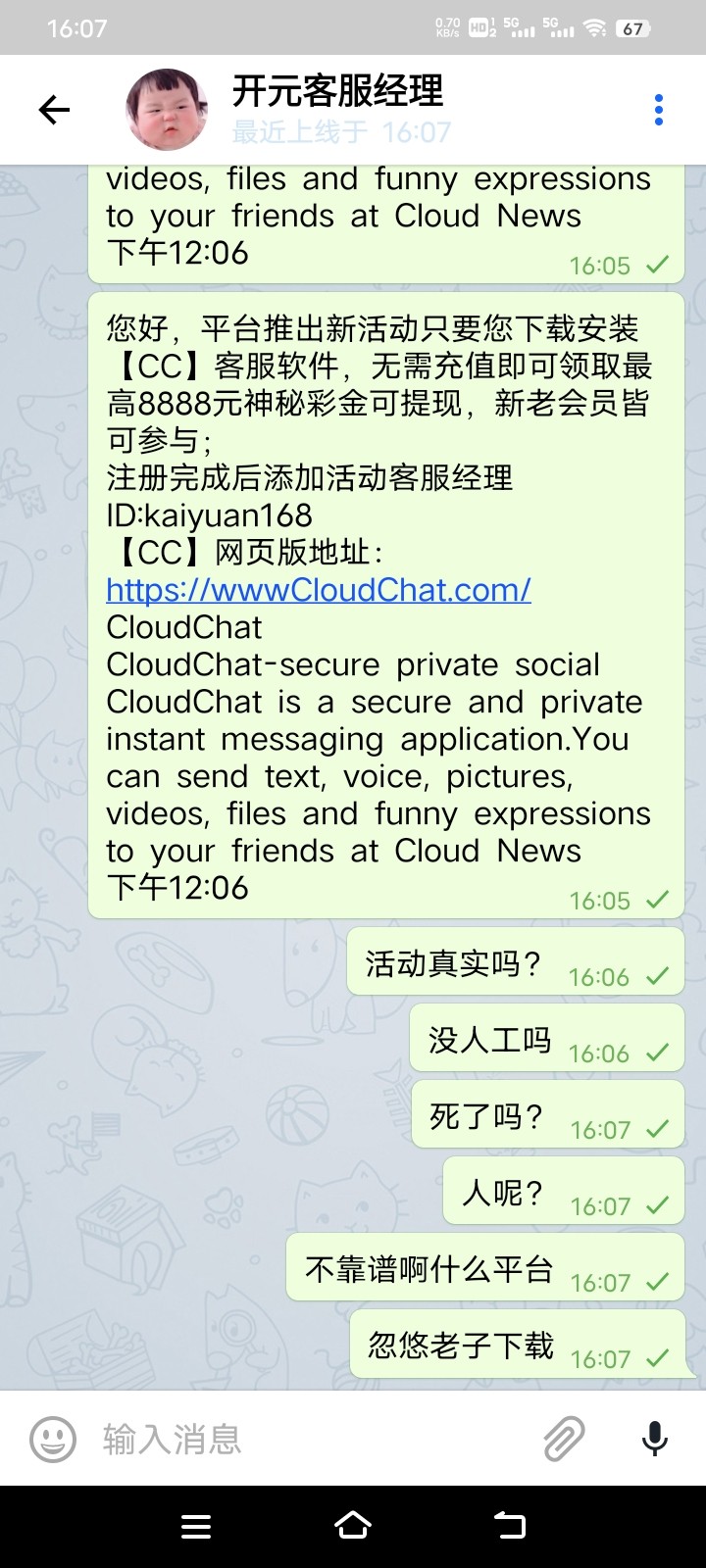
Task: Open the emoji picker
Action: (53, 1439)
